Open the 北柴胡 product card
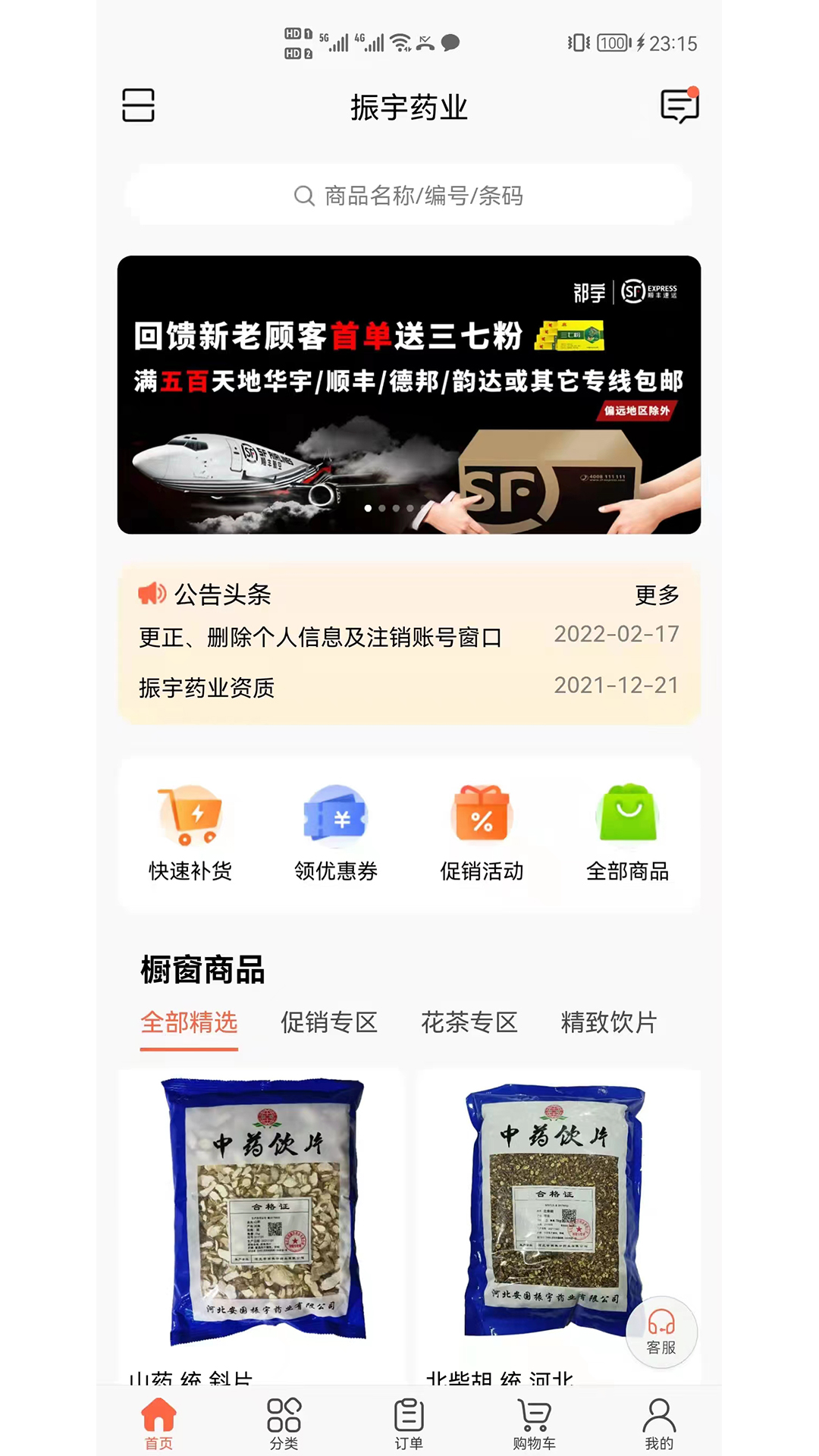Viewport: 819px width, 1456px height. click(x=531, y=1213)
